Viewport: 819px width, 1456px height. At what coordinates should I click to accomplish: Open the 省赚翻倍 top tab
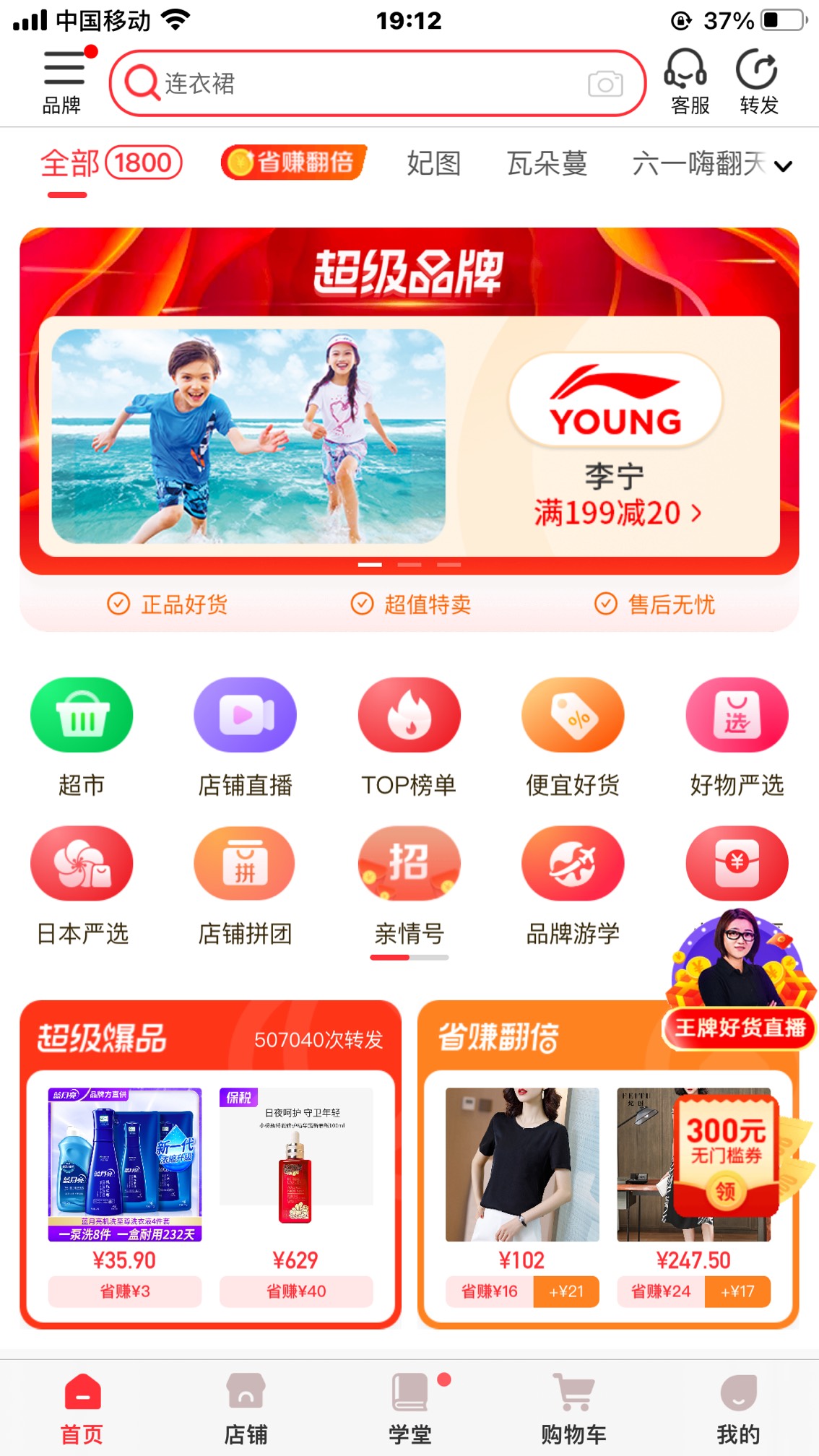point(294,162)
